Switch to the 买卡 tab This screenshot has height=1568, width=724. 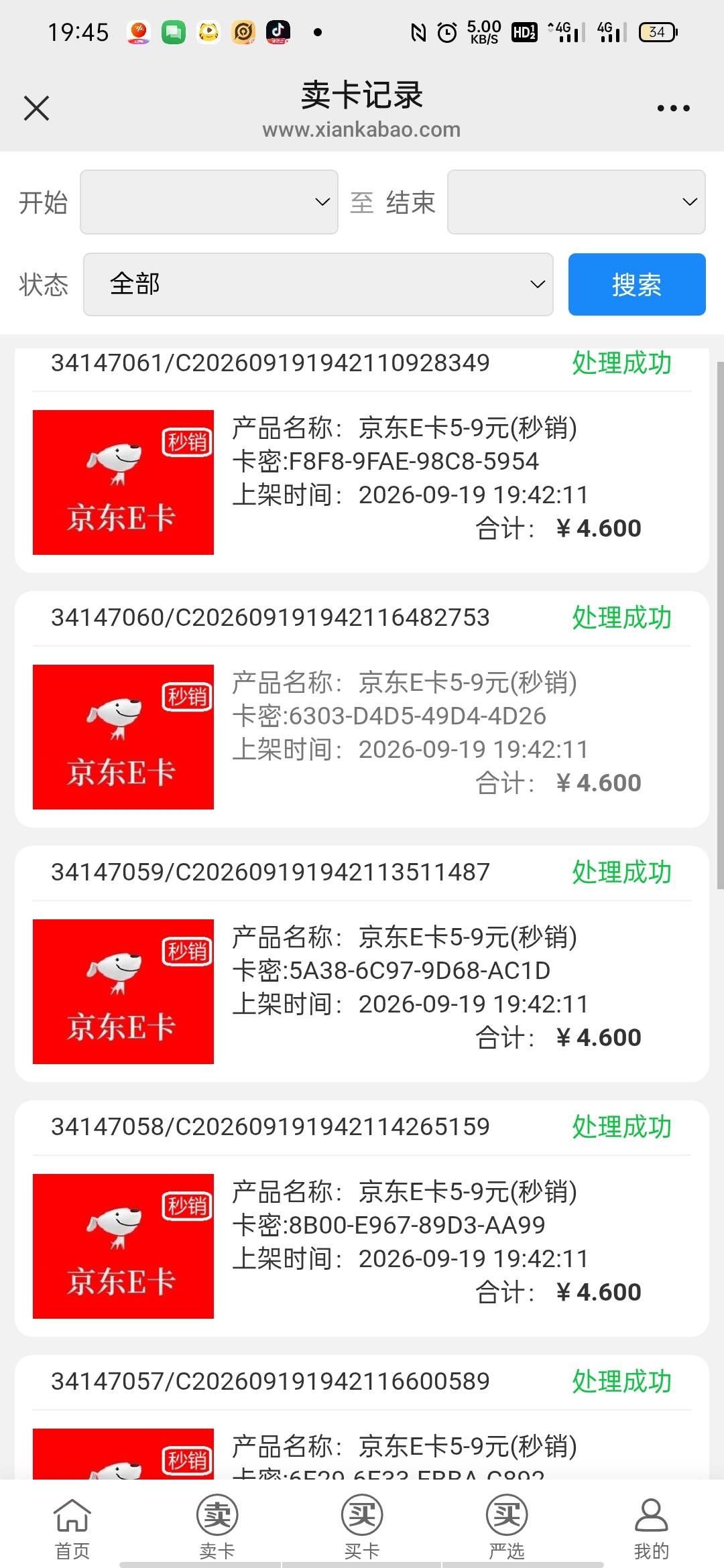[x=362, y=1522]
